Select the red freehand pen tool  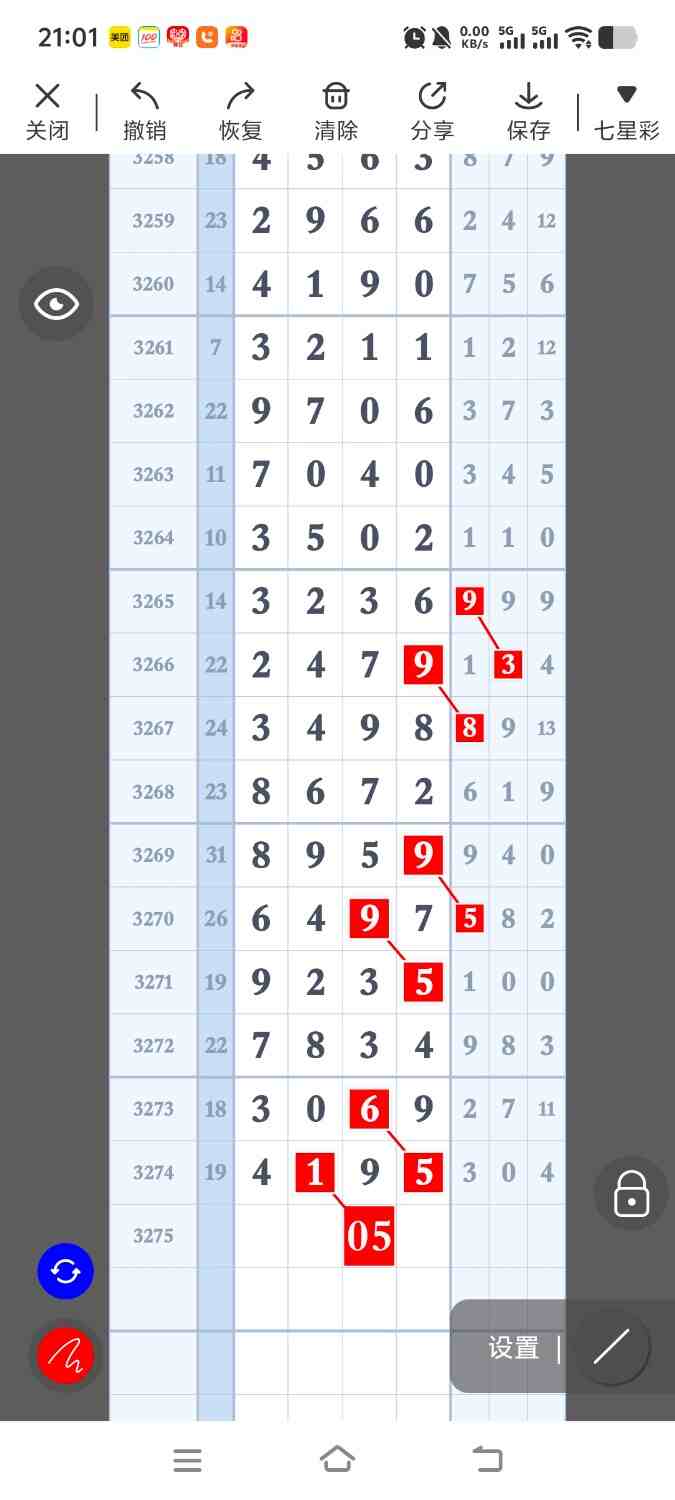click(65, 1356)
